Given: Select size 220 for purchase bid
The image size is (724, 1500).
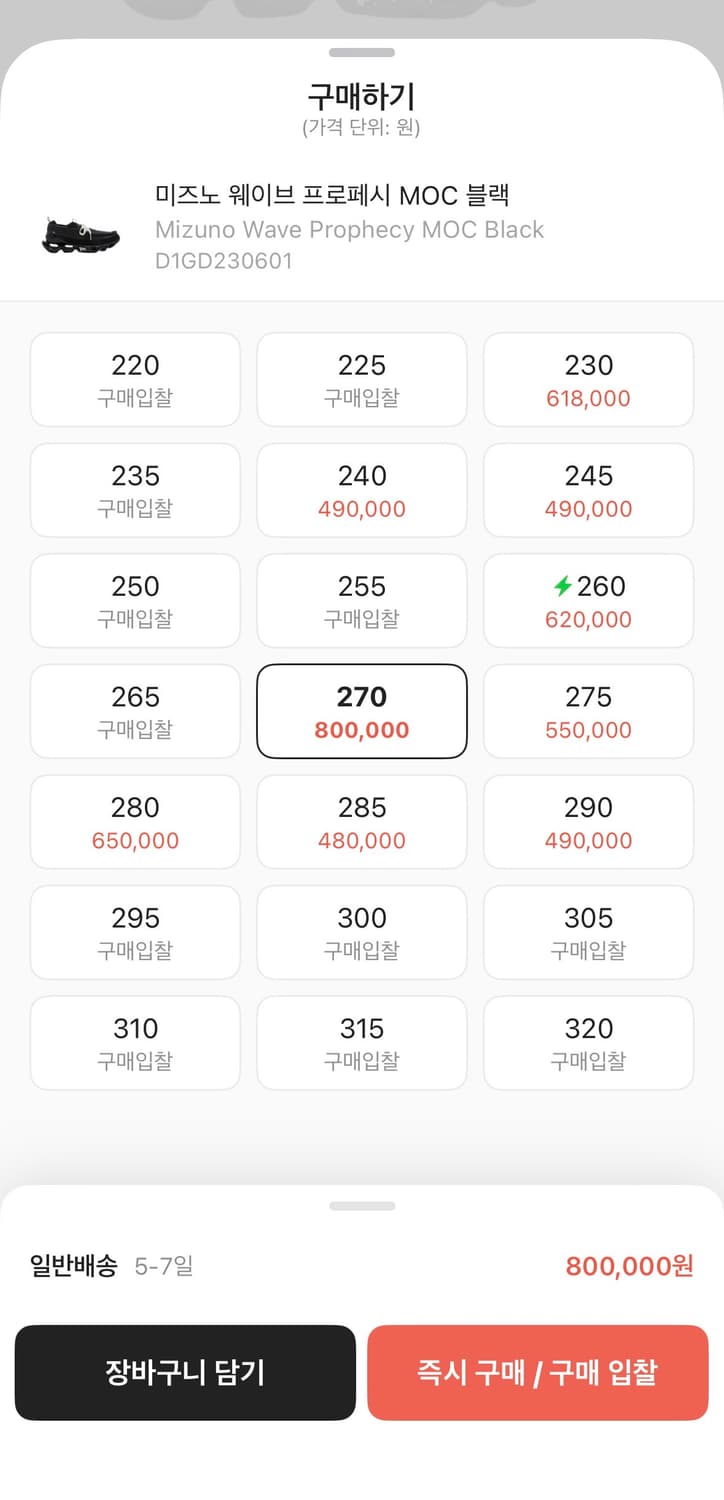Looking at the screenshot, I should (x=135, y=379).
